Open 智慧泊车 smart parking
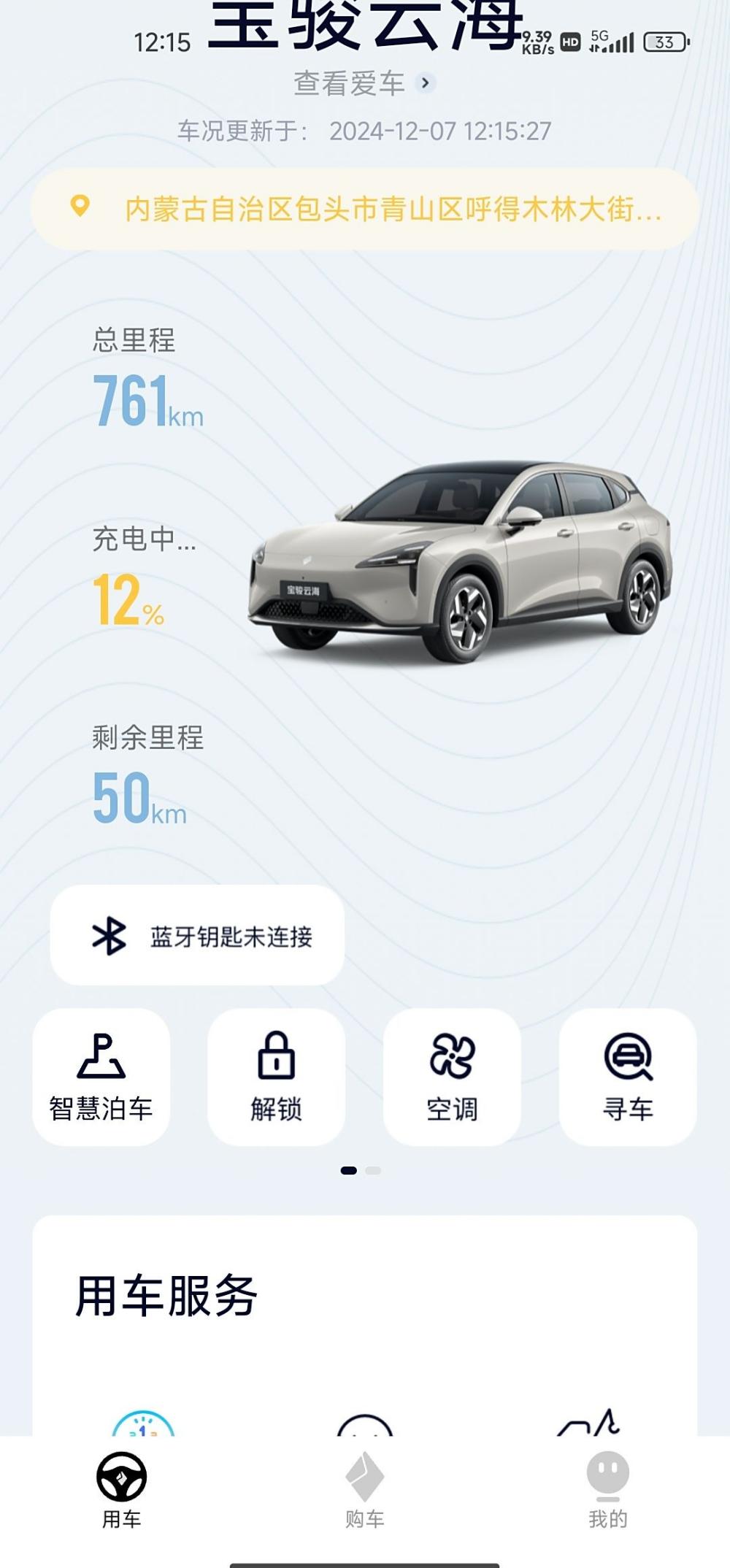 click(x=101, y=1077)
